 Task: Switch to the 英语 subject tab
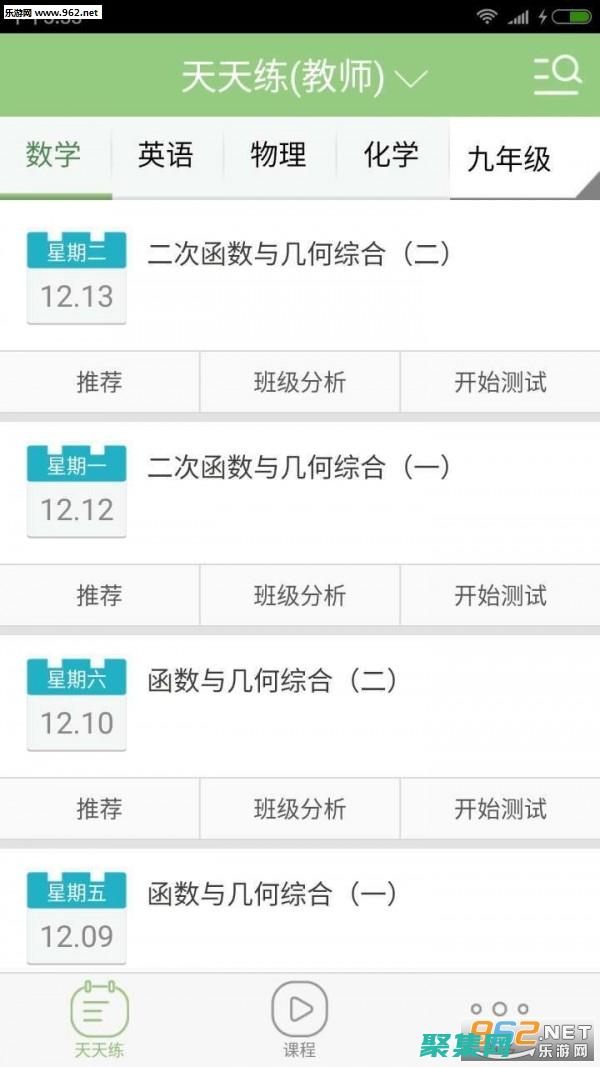pos(166,155)
